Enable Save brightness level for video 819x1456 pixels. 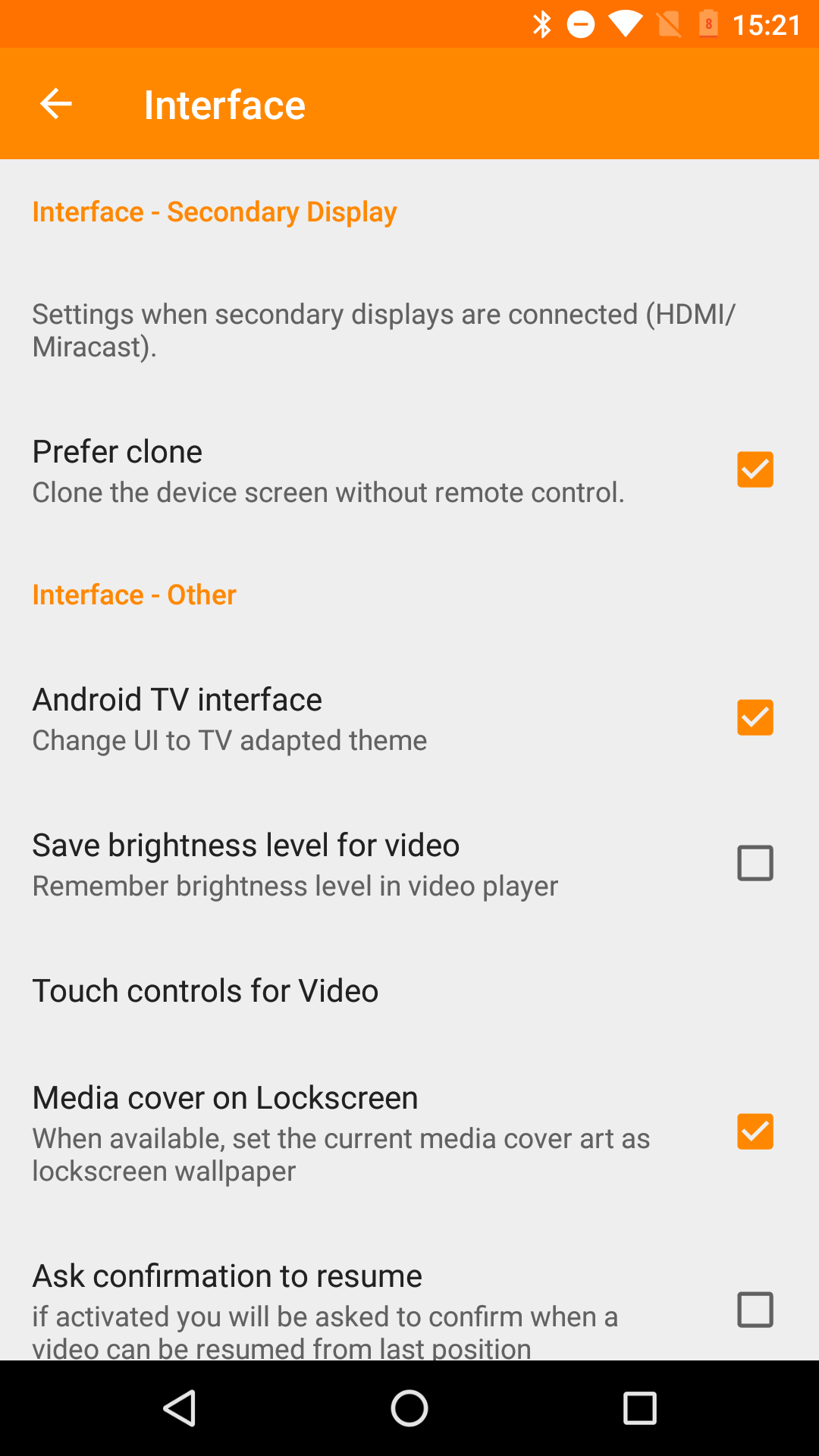pyautogui.click(x=755, y=862)
